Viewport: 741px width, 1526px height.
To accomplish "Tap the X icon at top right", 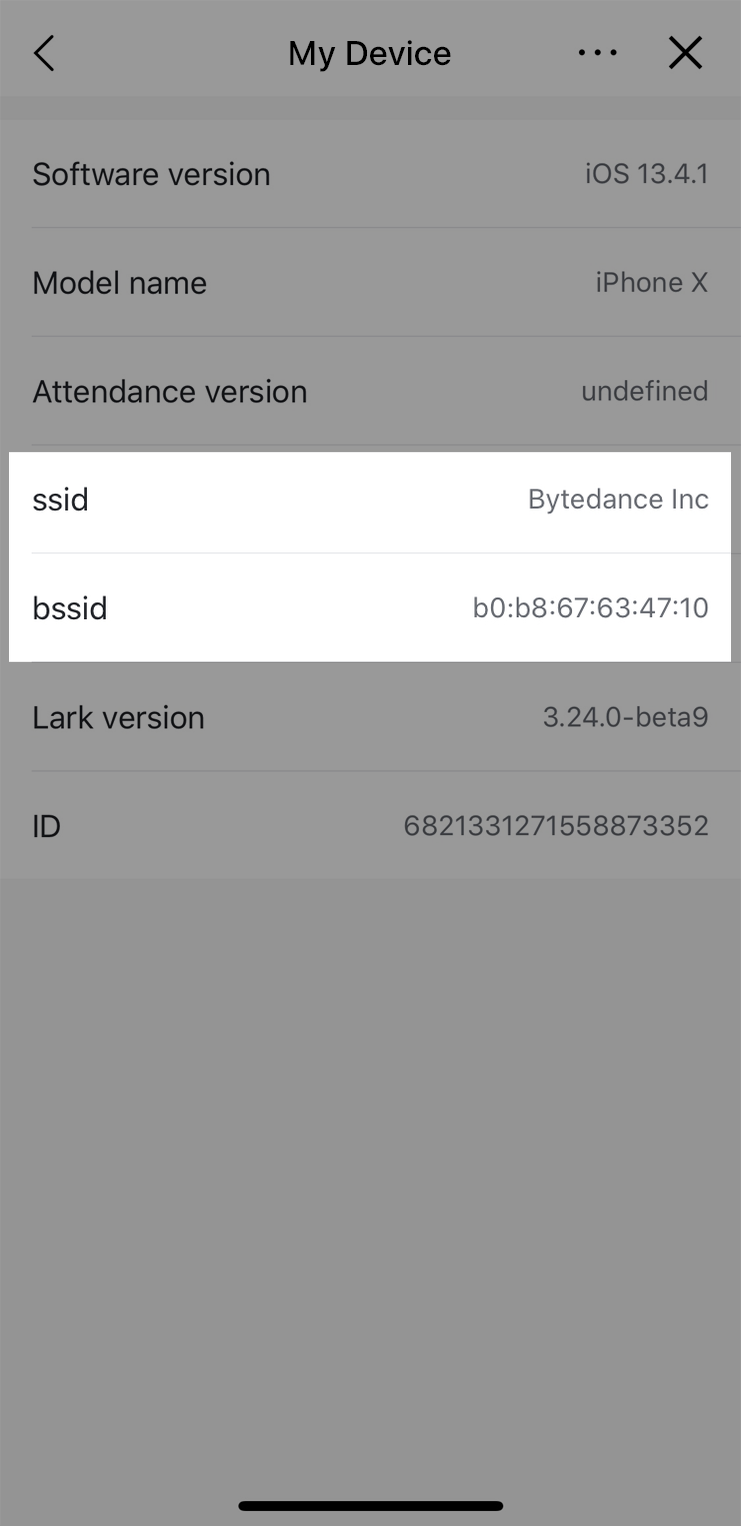I will [685, 52].
